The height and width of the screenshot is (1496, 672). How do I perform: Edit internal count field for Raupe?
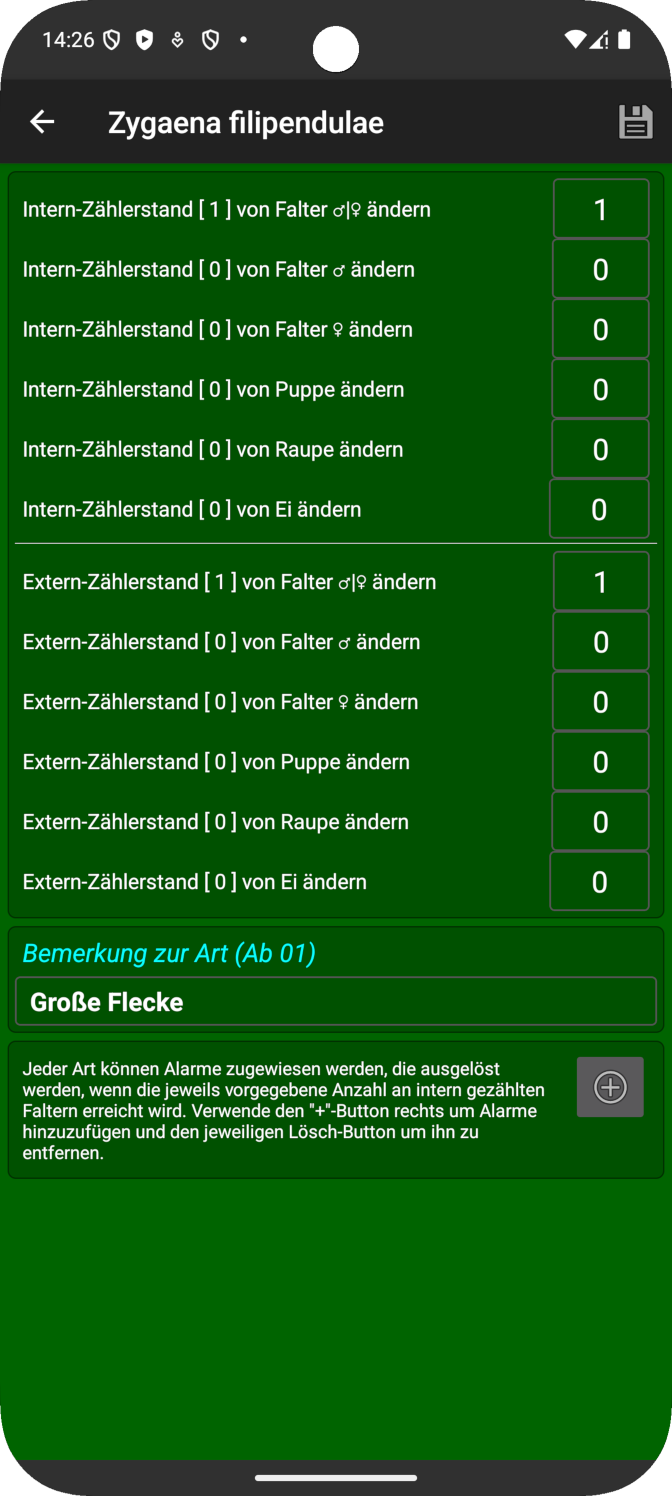pos(601,449)
